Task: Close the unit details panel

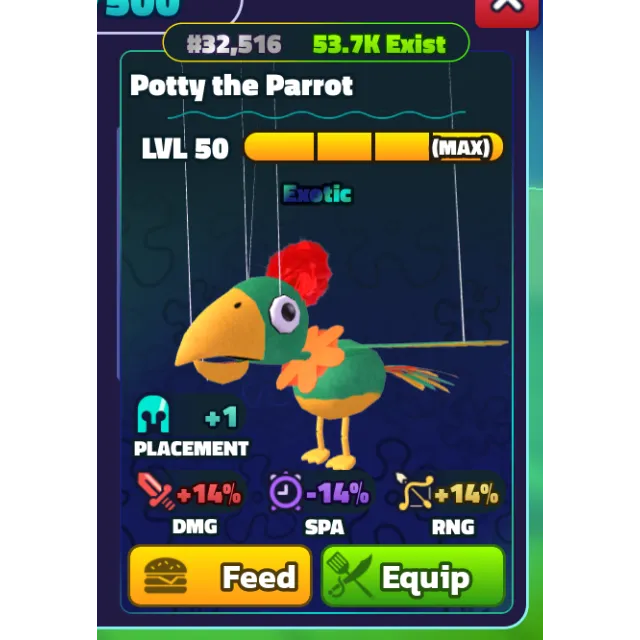Action: pyautogui.click(x=507, y=8)
